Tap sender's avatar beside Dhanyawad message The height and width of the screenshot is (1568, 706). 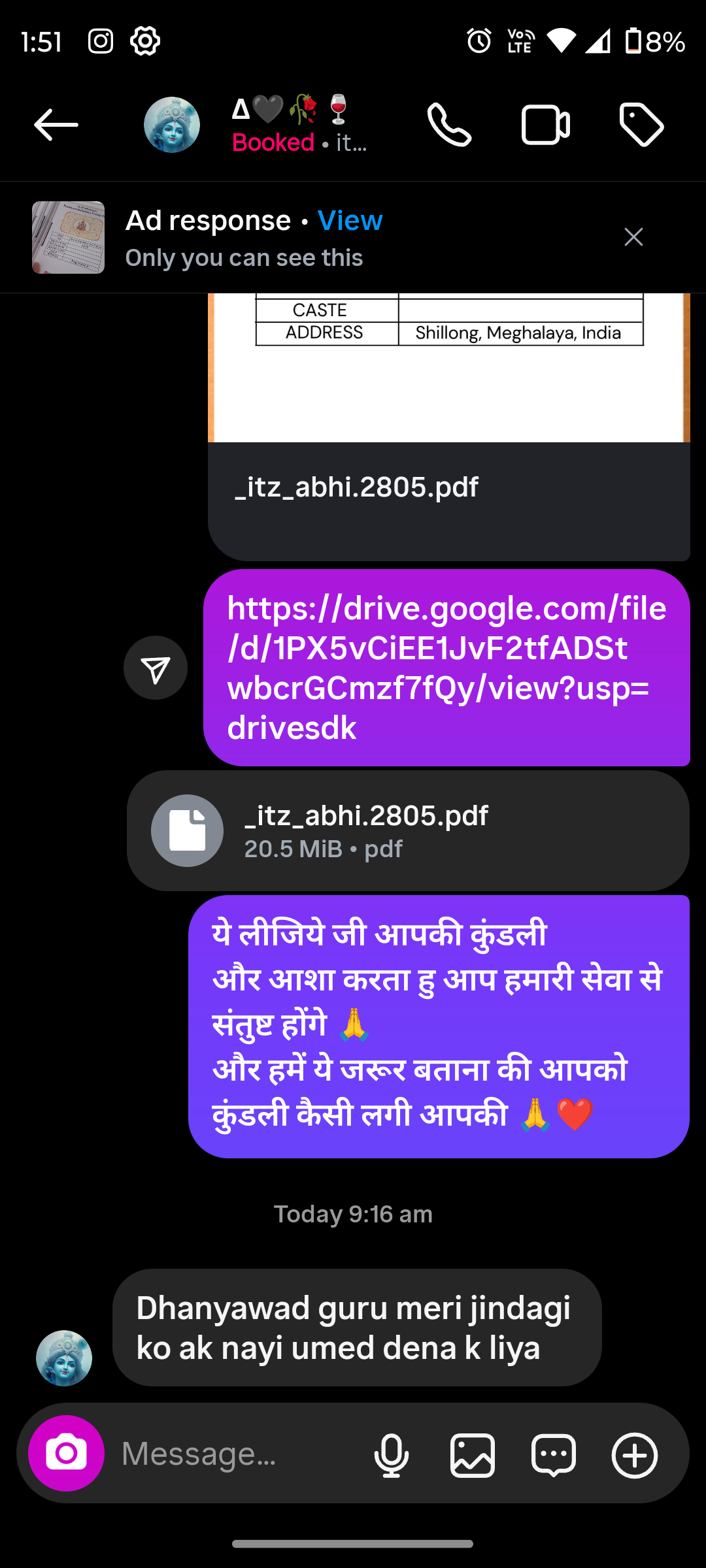tap(64, 1358)
